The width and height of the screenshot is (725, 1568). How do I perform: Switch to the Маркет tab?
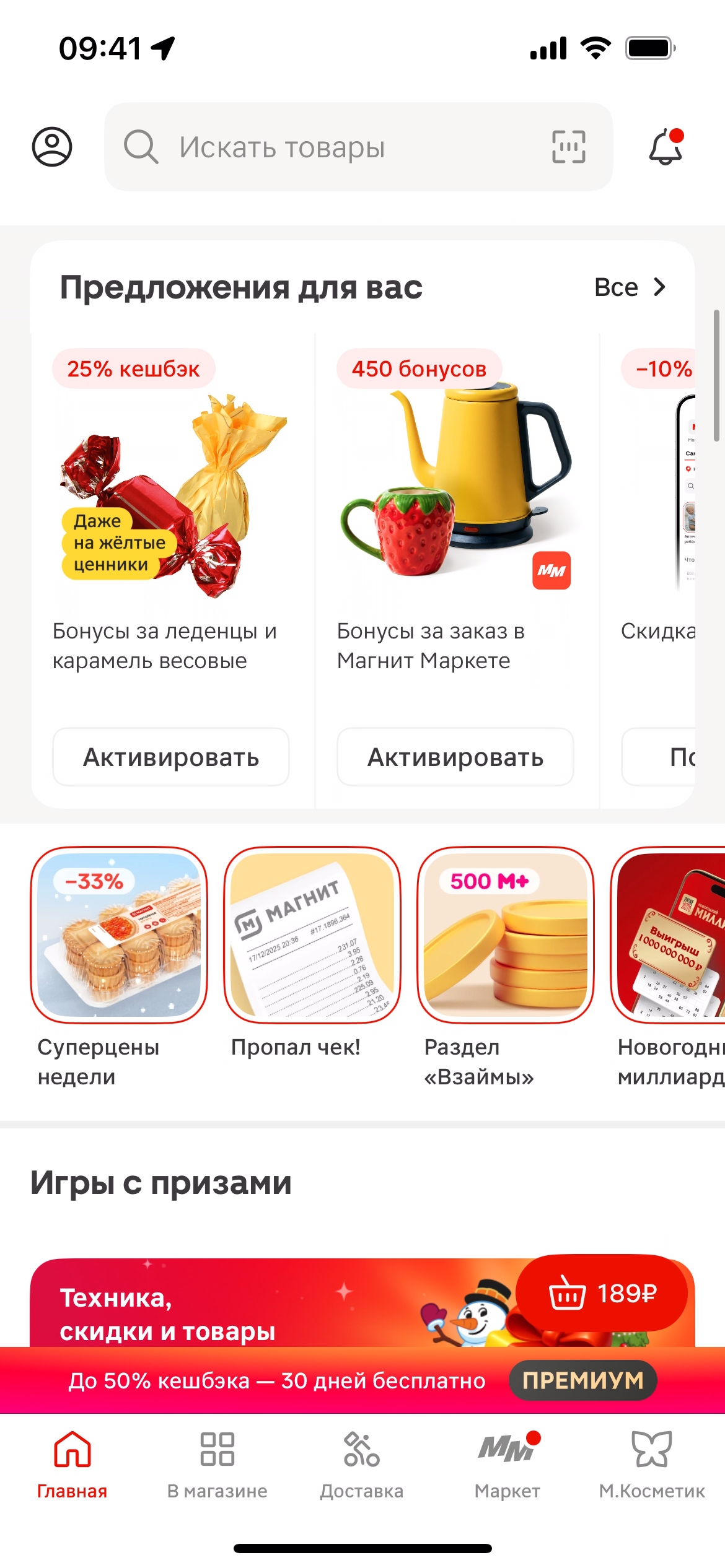pos(507,1465)
